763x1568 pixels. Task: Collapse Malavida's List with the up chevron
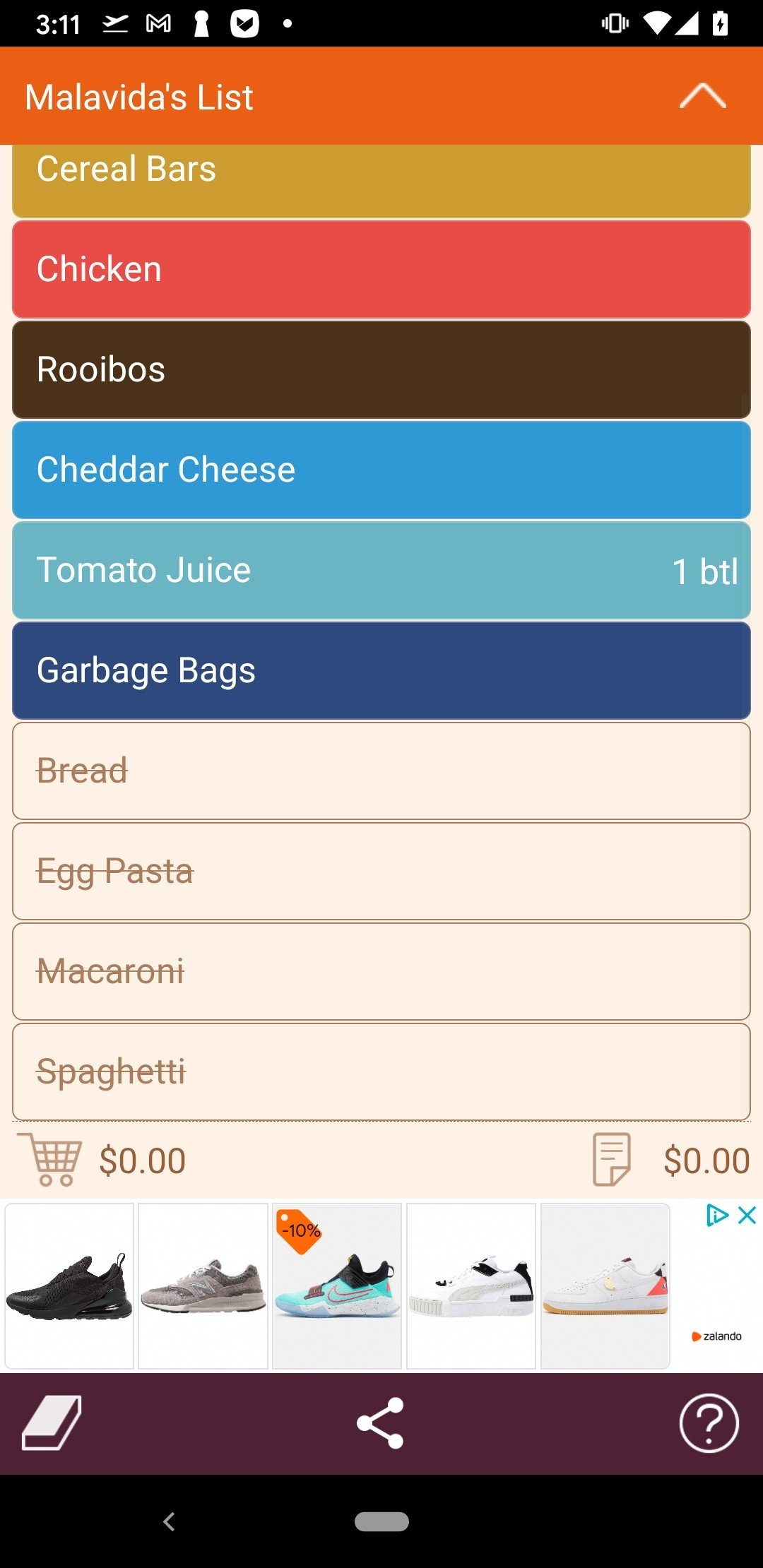coord(702,97)
